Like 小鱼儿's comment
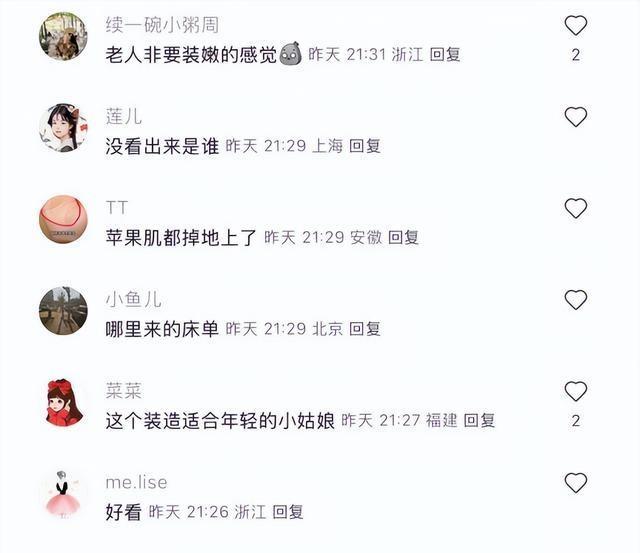The width and height of the screenshot is (640, 553). pyautogui.click(x=575, y=300)
